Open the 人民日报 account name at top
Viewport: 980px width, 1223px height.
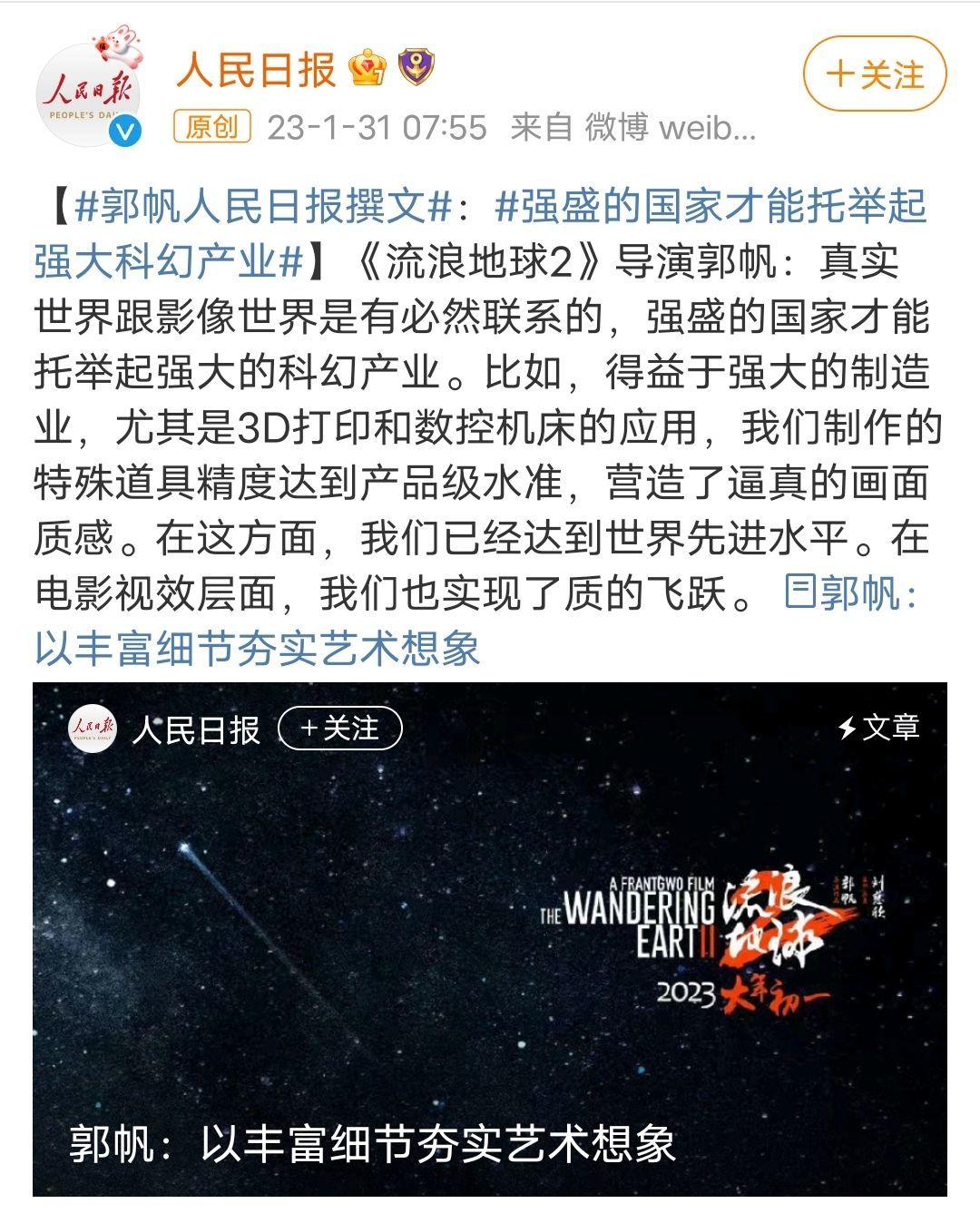(x=256, y=70)
